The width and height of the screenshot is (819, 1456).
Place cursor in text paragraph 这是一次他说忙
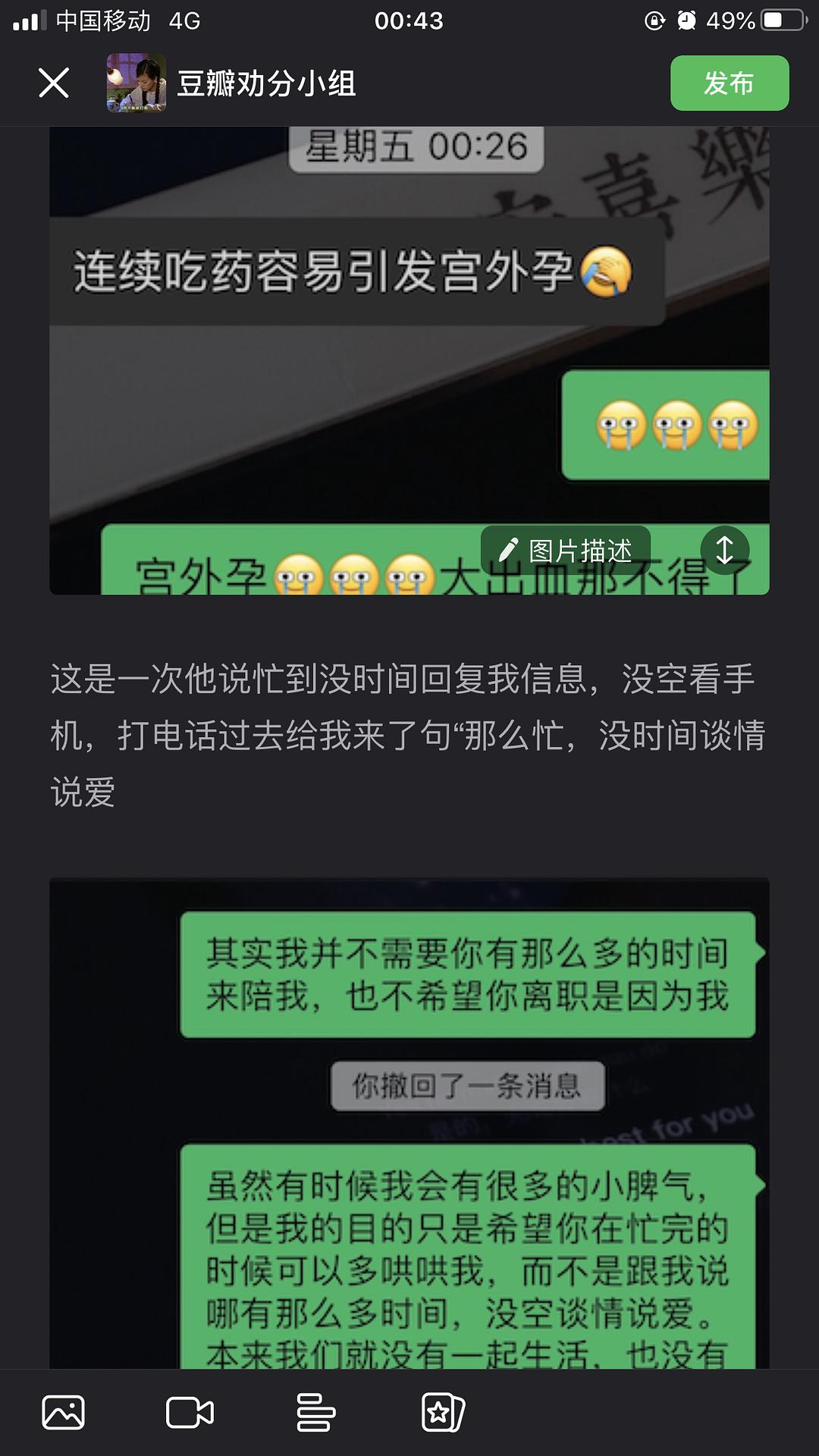[x=408, y=734]
